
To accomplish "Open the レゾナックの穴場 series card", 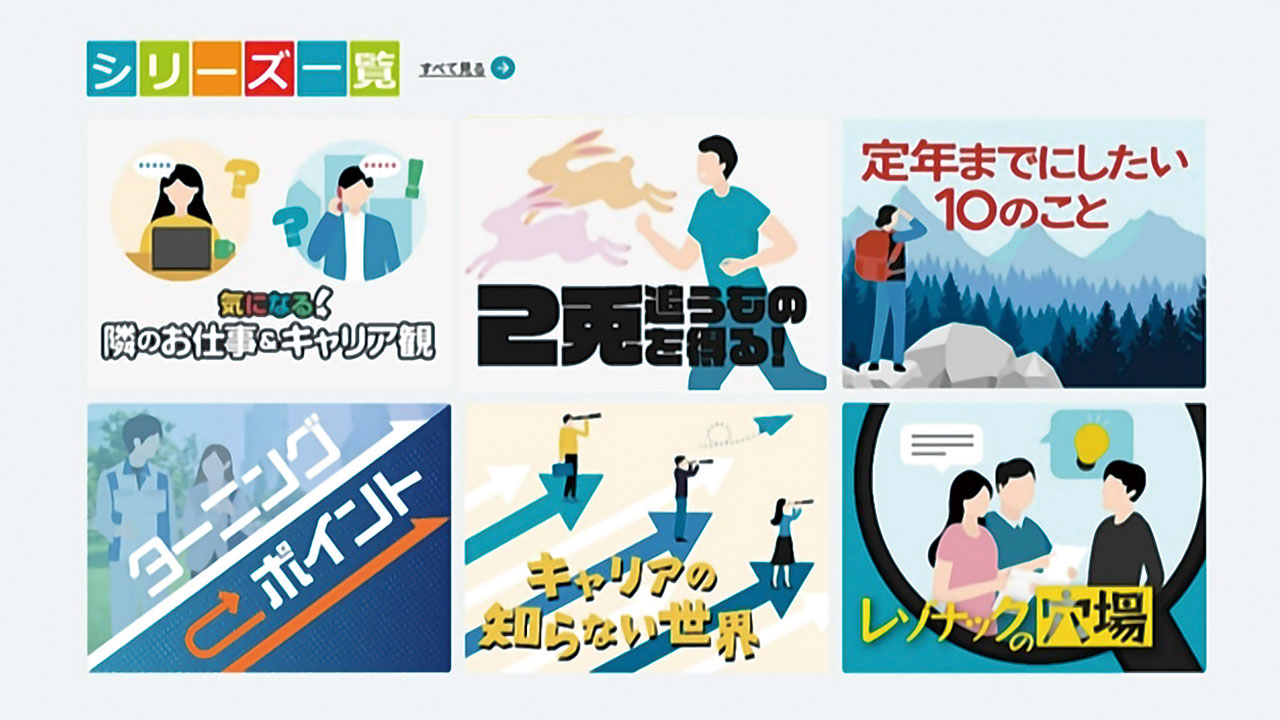I will coord(1023,537).
